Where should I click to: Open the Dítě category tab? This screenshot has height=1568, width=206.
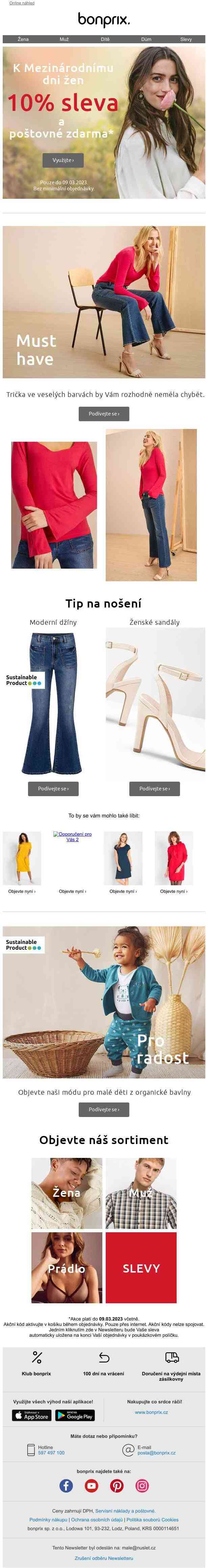click(x=105, y=39)
